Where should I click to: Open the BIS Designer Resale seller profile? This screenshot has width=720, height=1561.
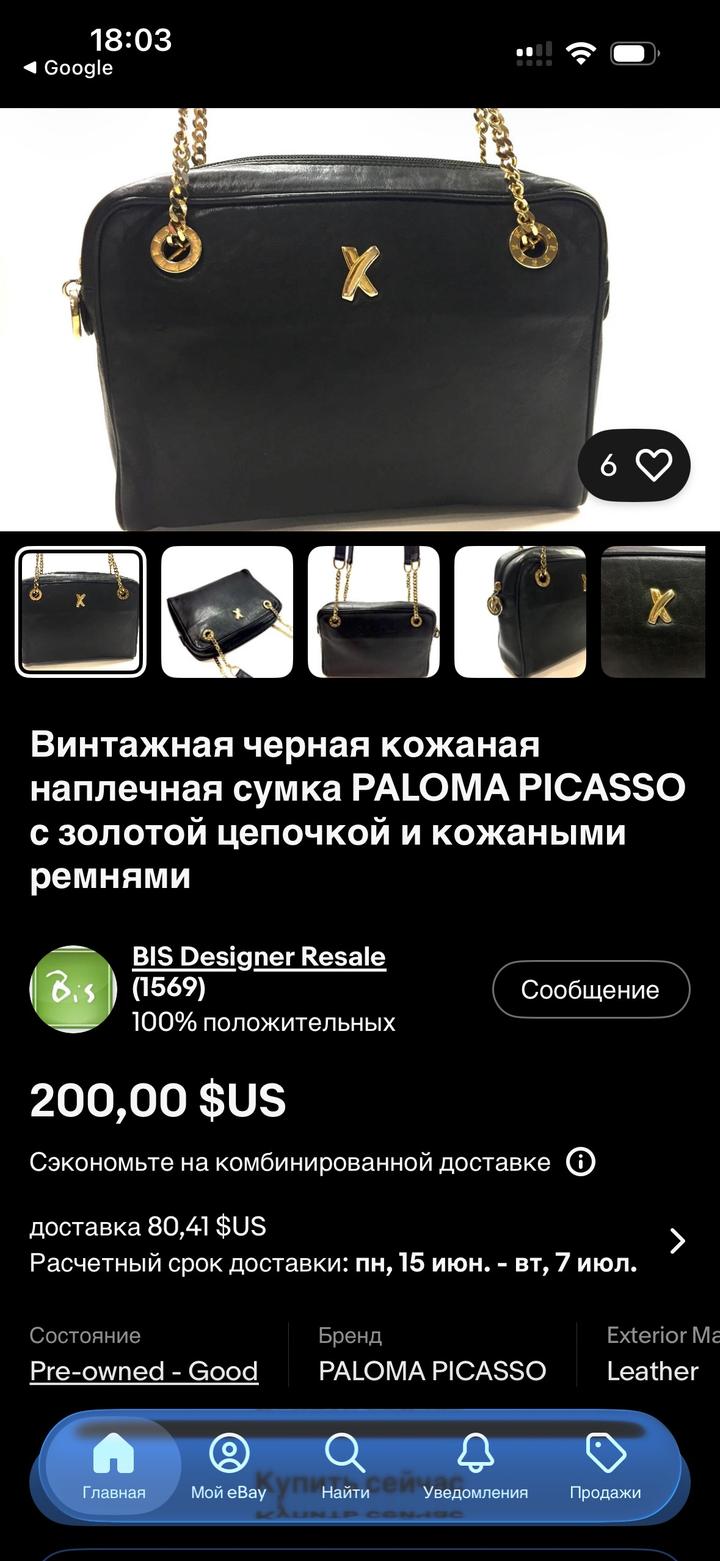click(258, 957)
